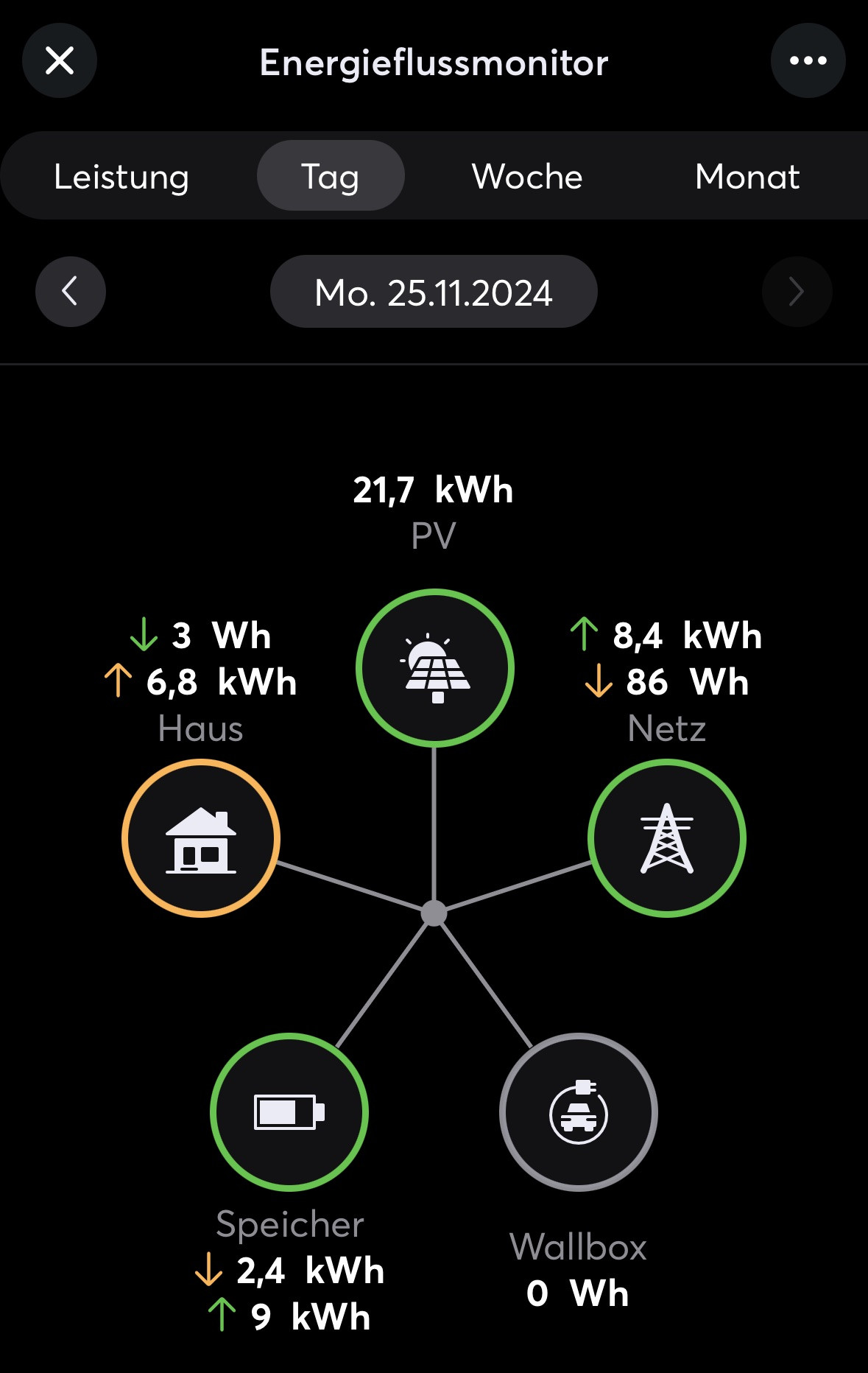
Task: Open the Netz grid node
Action: 667,838
